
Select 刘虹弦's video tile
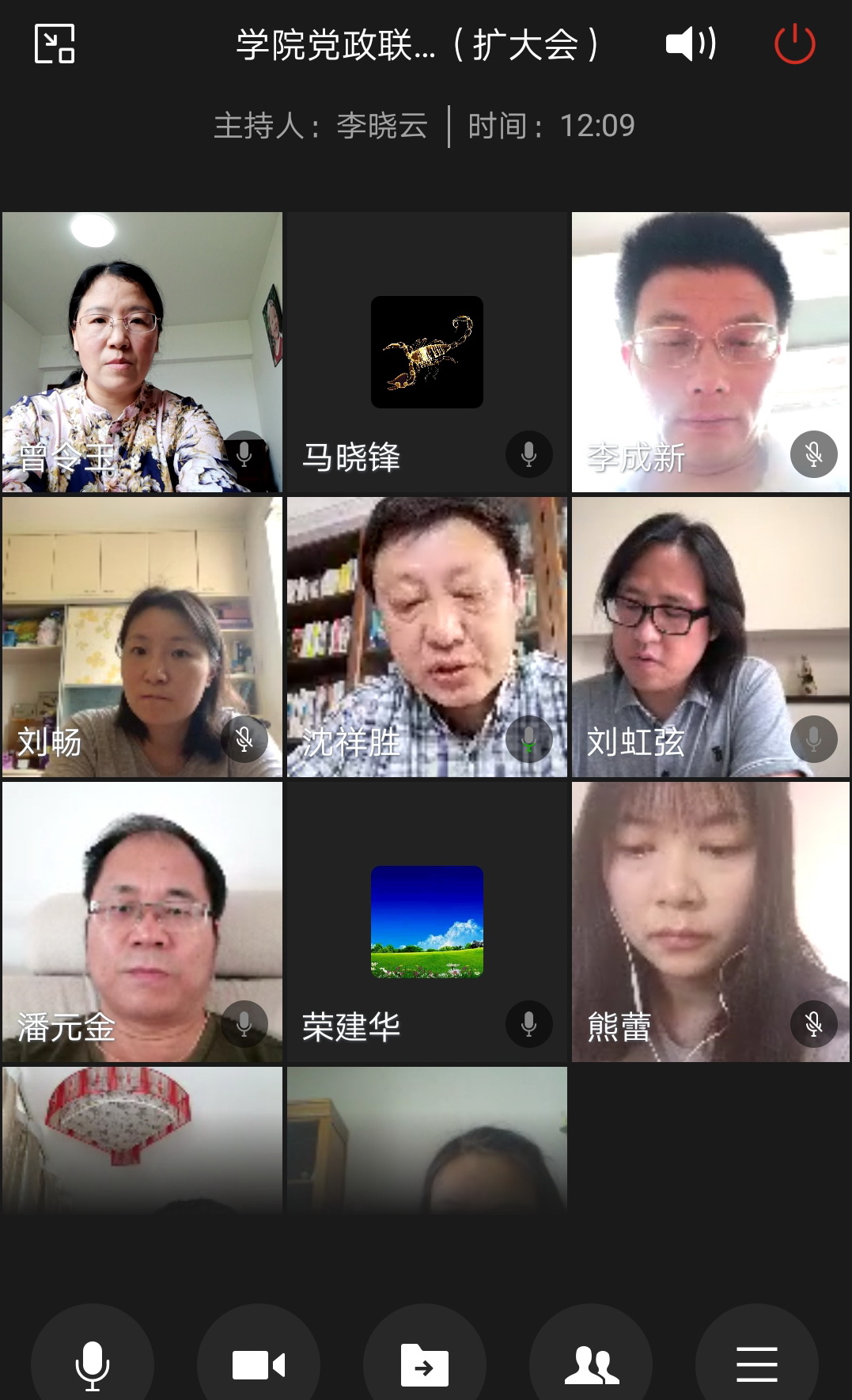tap(710, 637)
